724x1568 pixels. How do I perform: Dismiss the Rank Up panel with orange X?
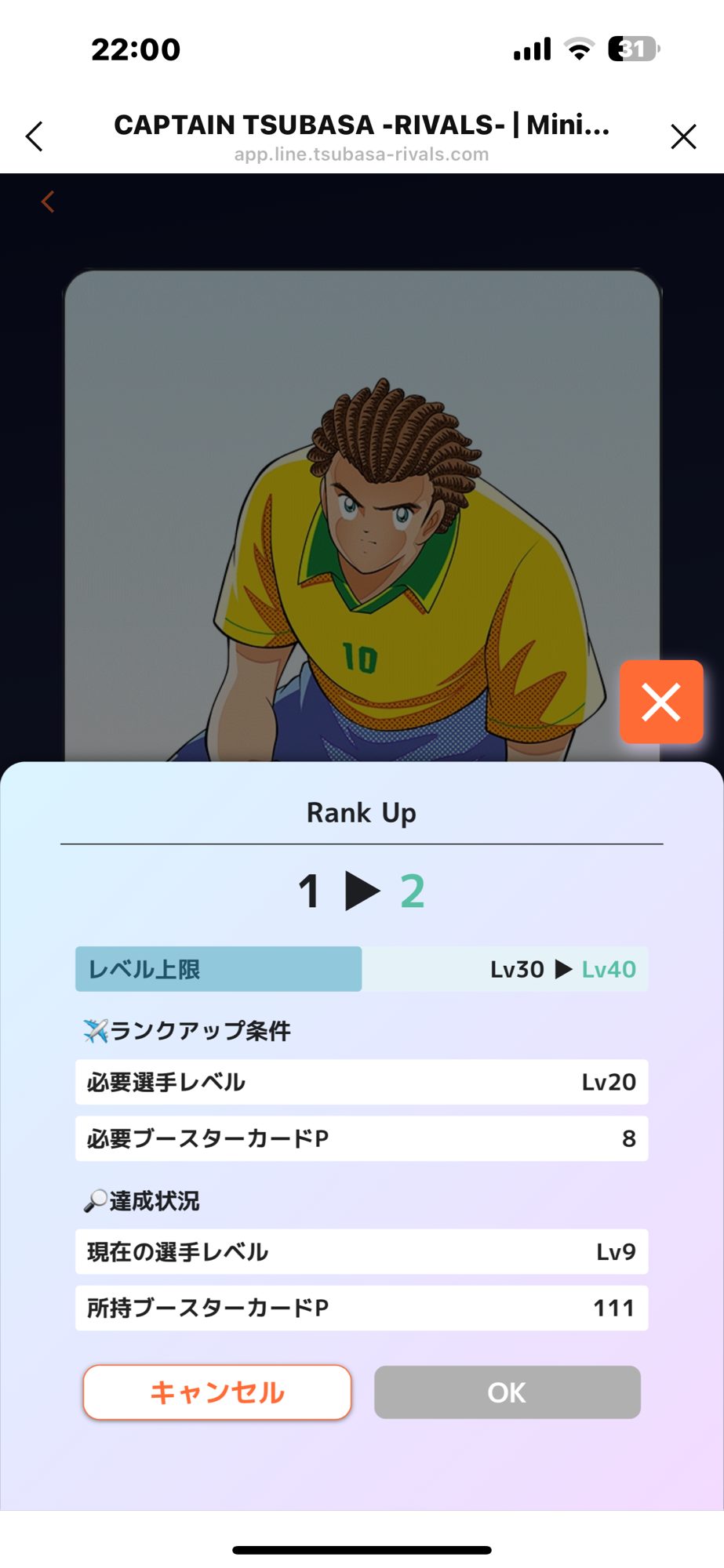click(x=660, y=702)
